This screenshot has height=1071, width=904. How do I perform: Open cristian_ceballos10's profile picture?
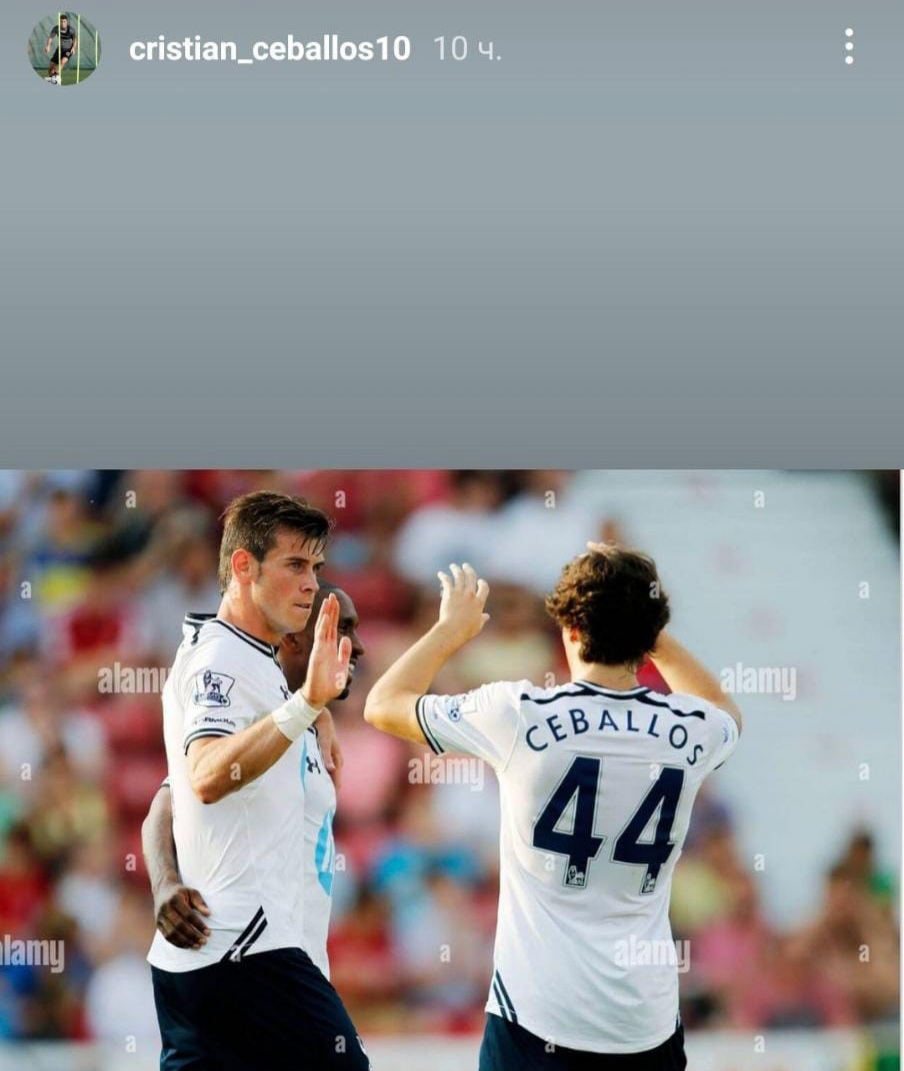tap(64, 48)
